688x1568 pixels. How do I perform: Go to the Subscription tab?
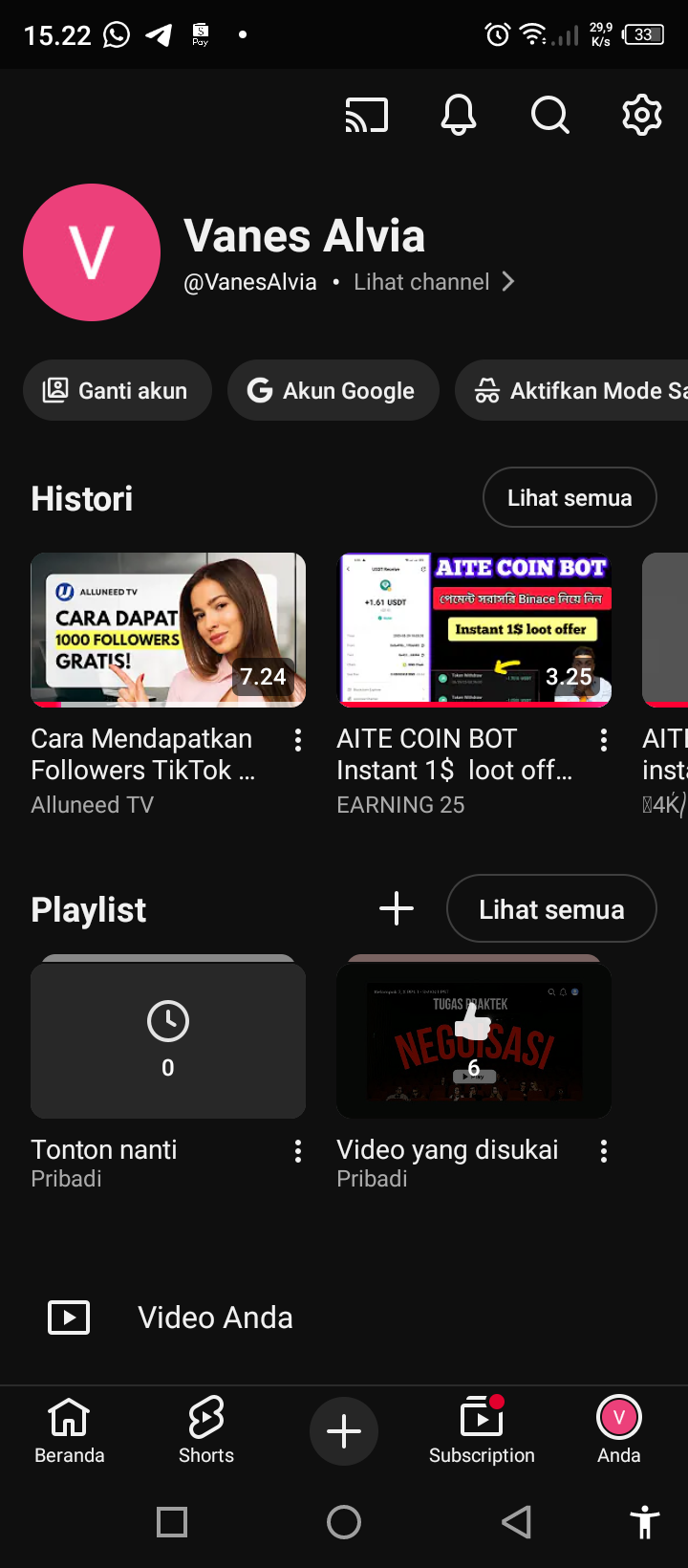(482, 1430)
